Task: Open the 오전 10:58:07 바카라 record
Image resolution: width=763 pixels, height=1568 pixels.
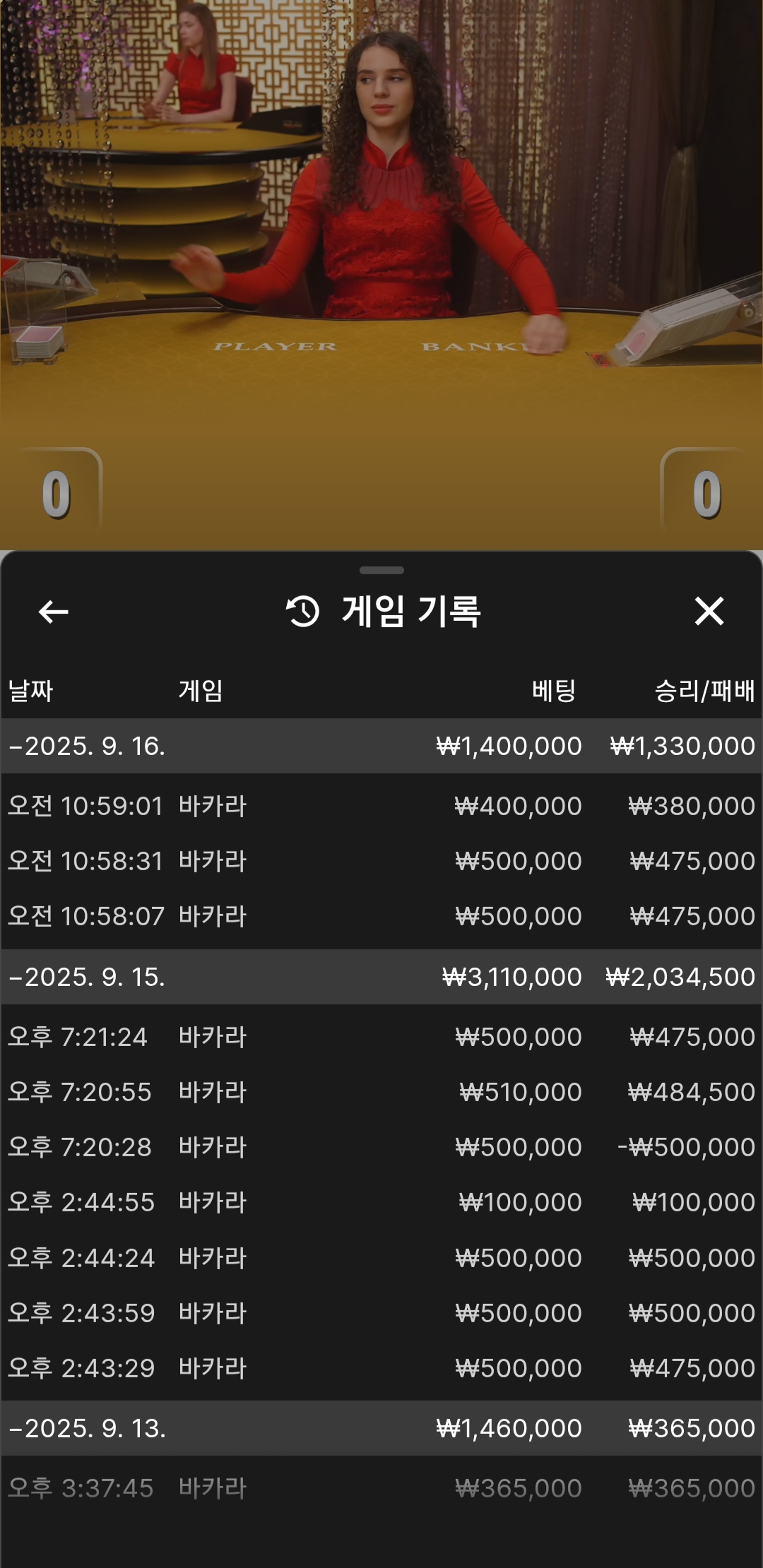Action: [x=381, y=916]
